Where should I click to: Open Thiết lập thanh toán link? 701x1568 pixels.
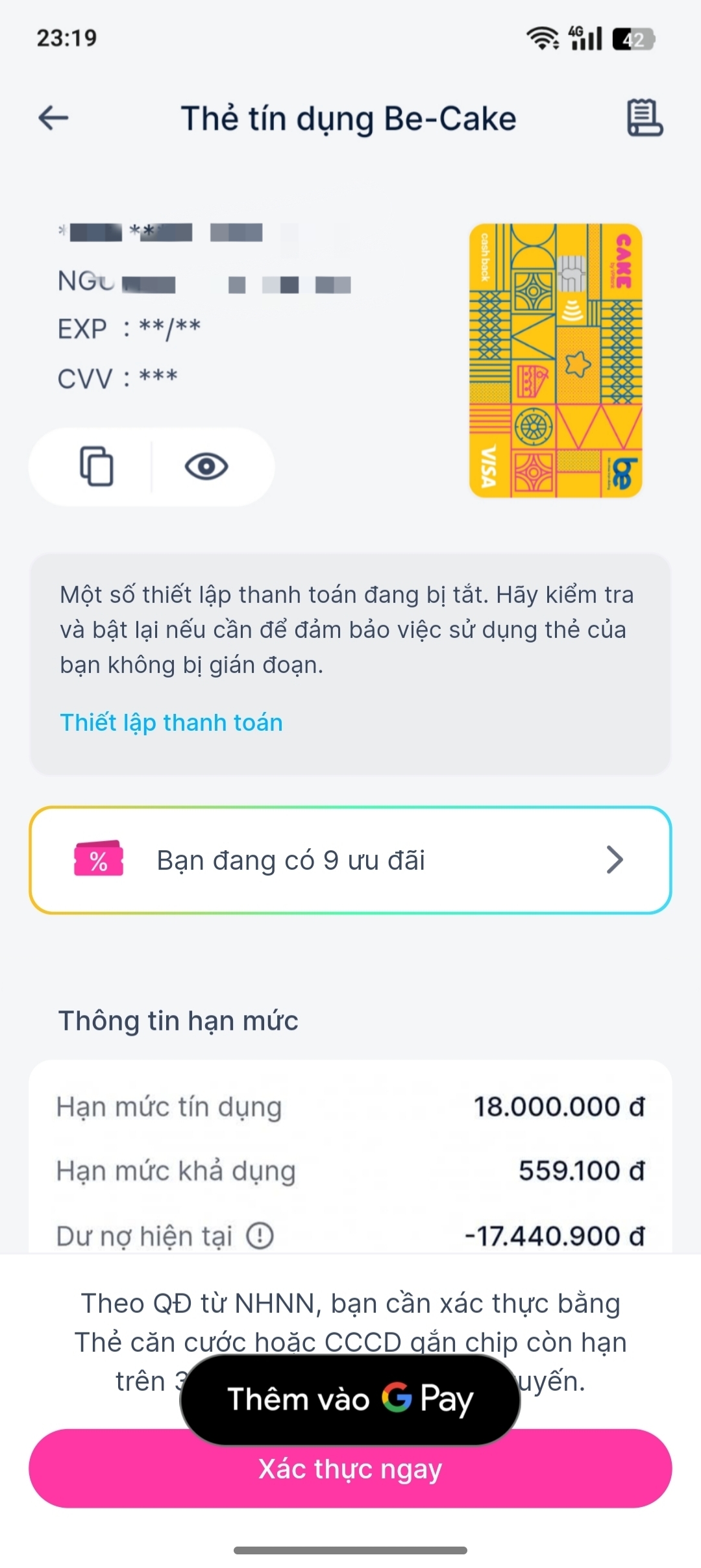coord(171,722)
